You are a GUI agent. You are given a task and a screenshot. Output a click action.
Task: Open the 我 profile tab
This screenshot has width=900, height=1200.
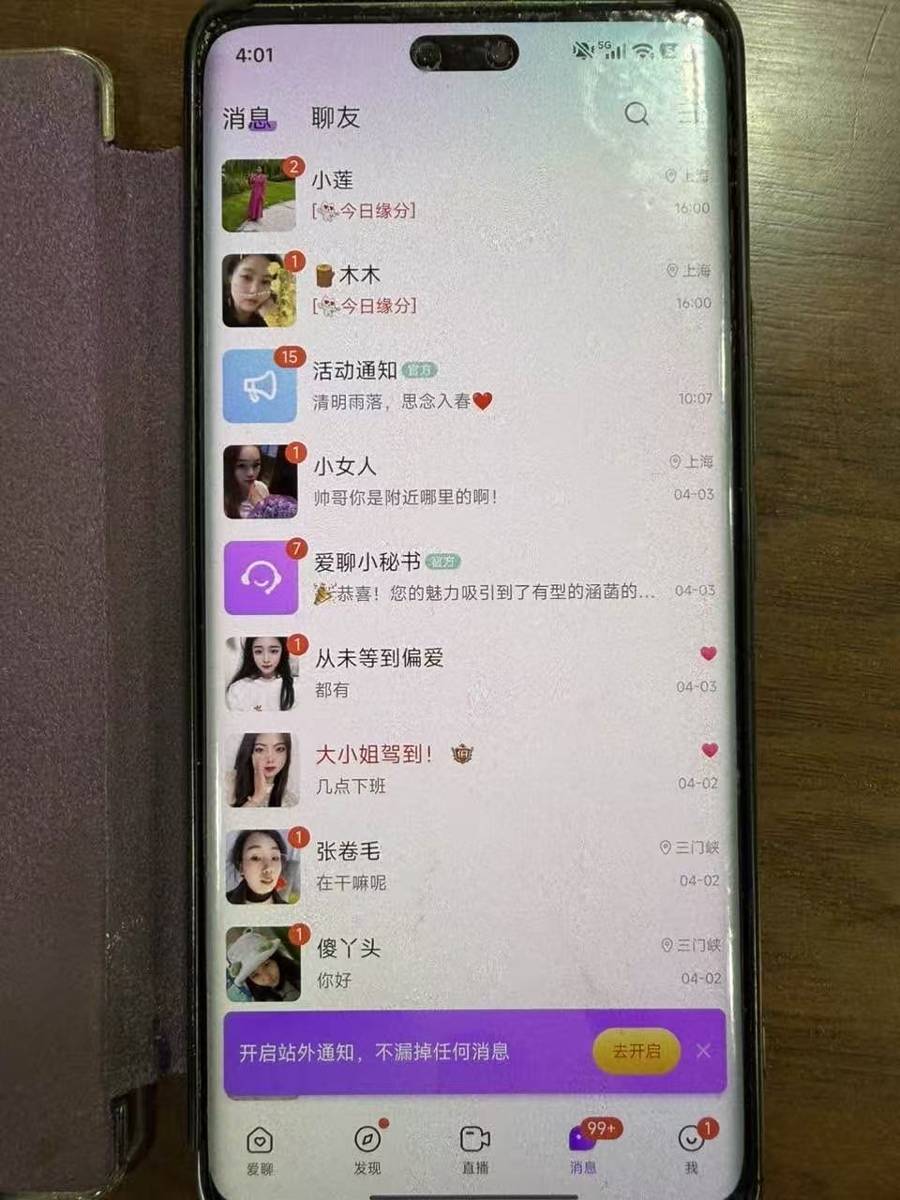pos(691,1149)
